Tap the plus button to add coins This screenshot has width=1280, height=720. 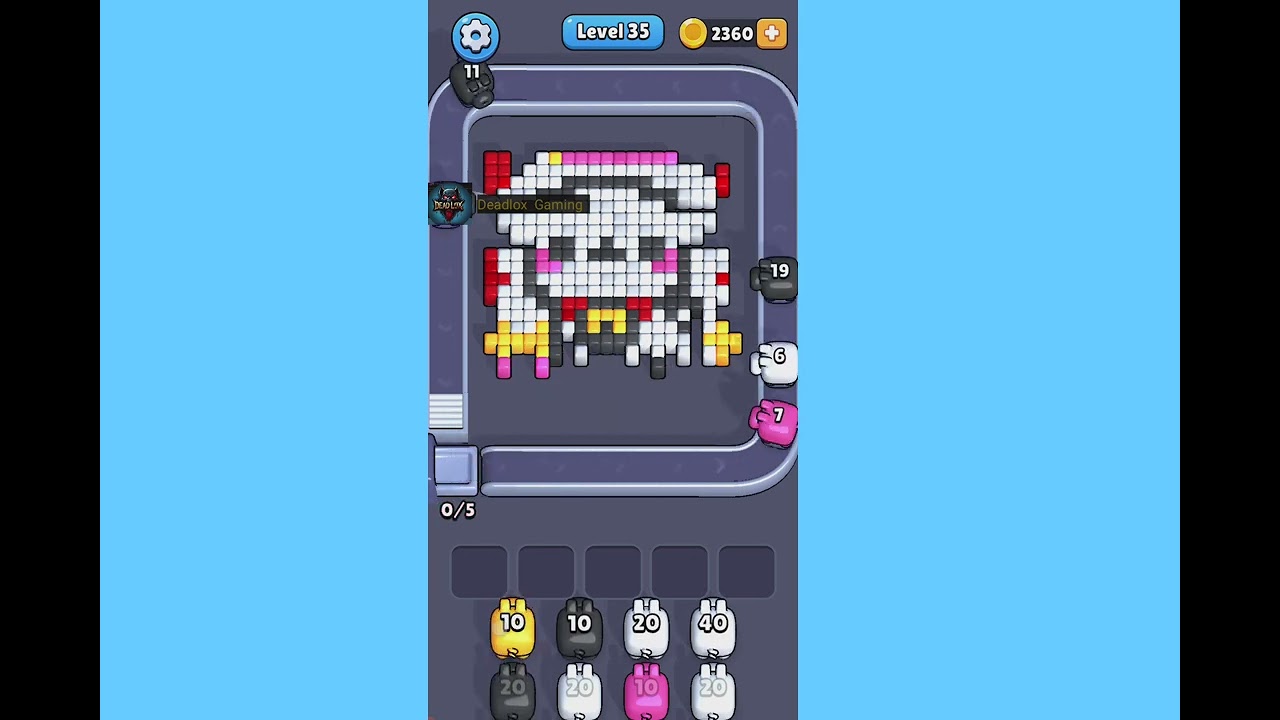pos(772,33)
